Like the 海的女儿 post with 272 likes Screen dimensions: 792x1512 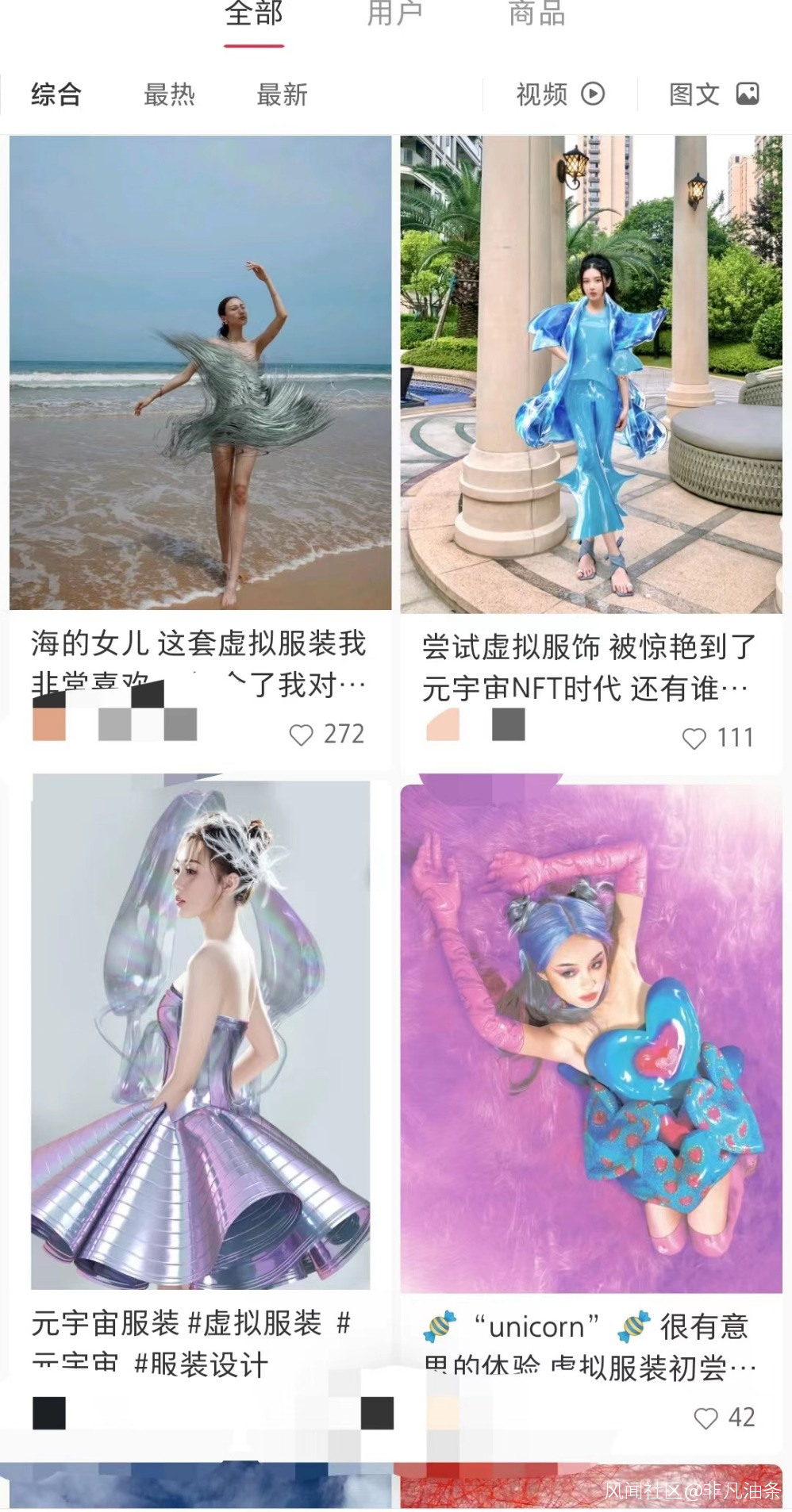click(x=302, y=735)
